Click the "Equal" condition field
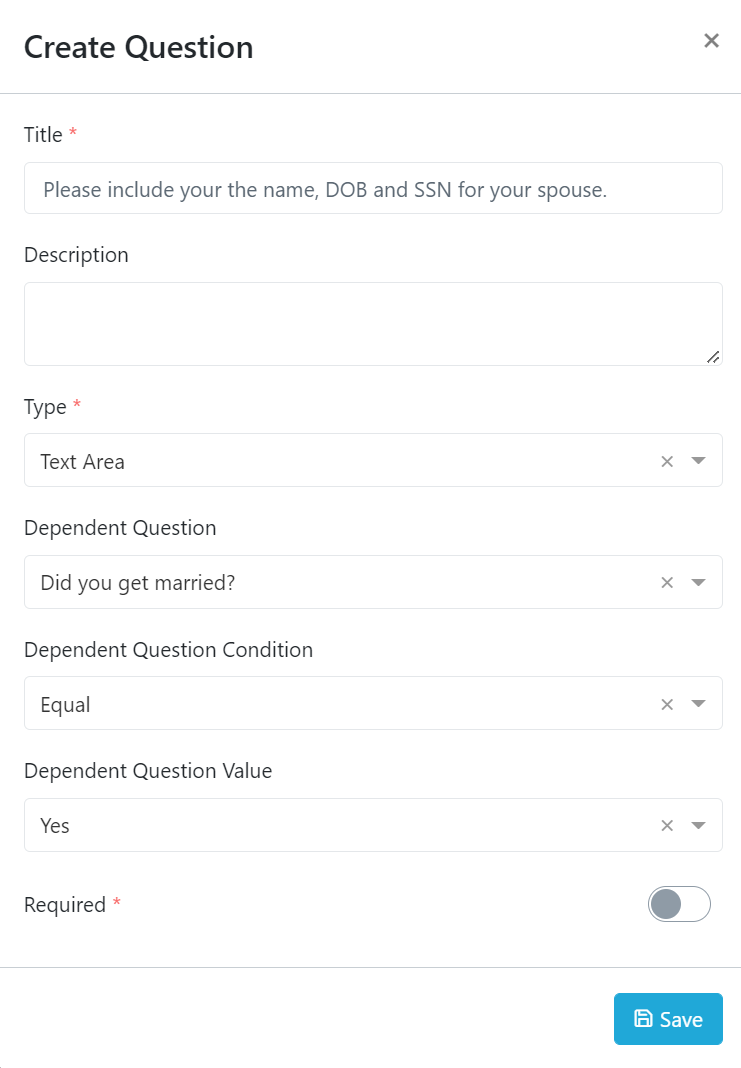 [x=300, y=704]
